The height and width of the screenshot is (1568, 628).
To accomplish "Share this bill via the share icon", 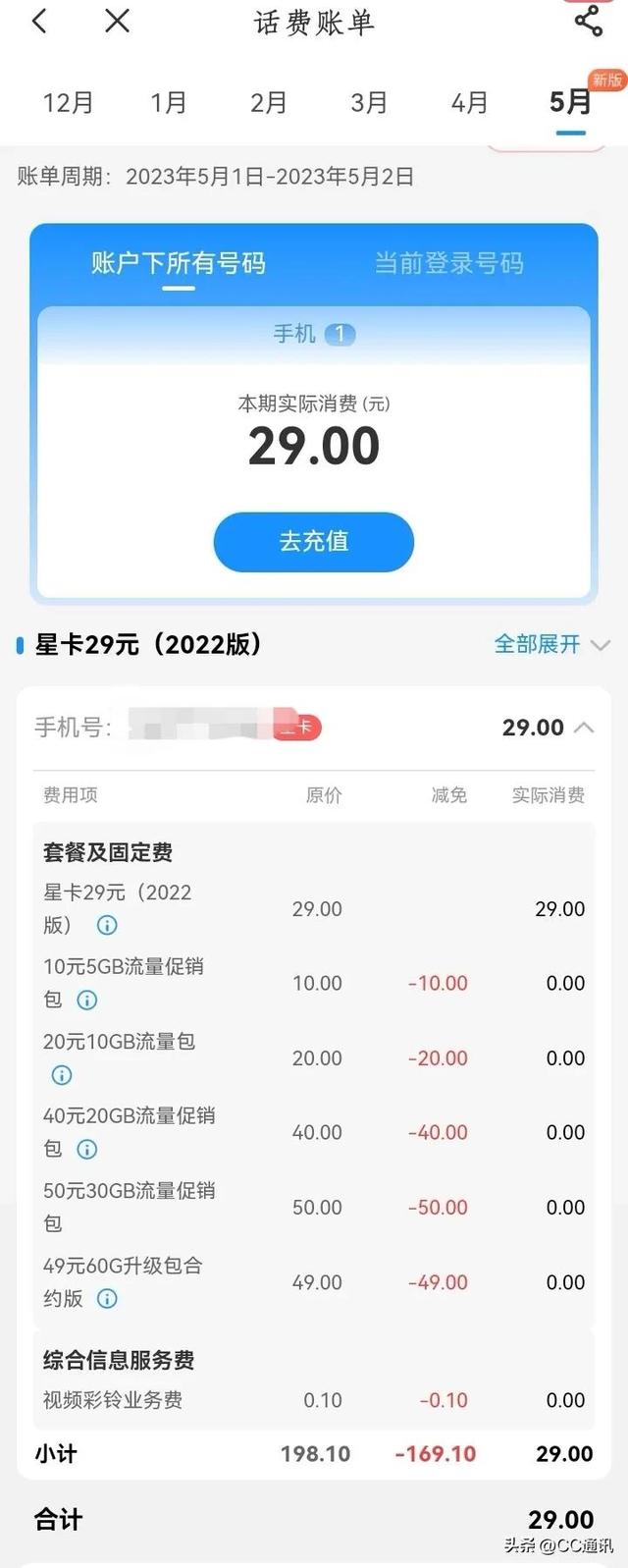I will point(588,21).
